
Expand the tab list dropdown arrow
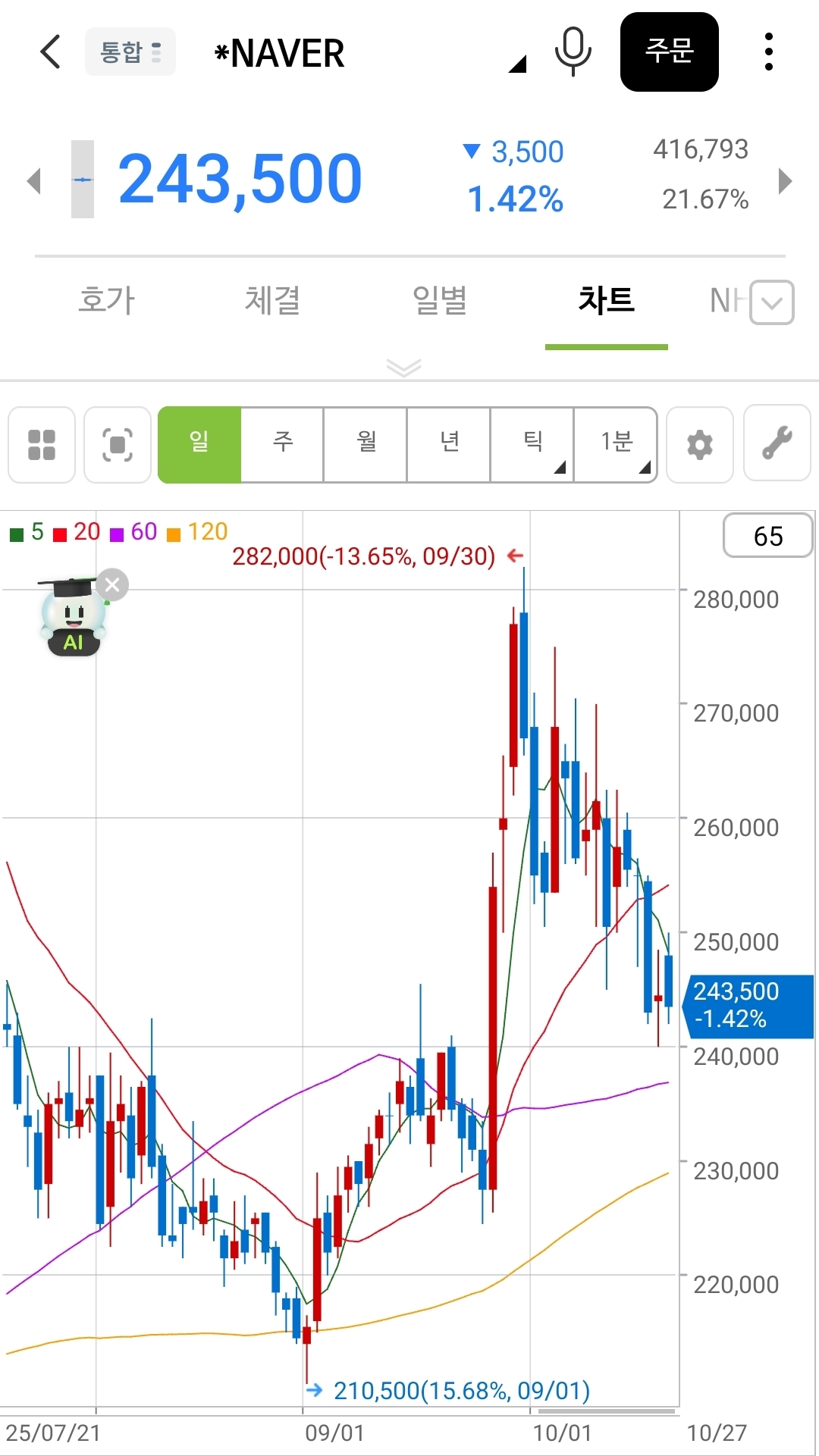coord(772,302)
